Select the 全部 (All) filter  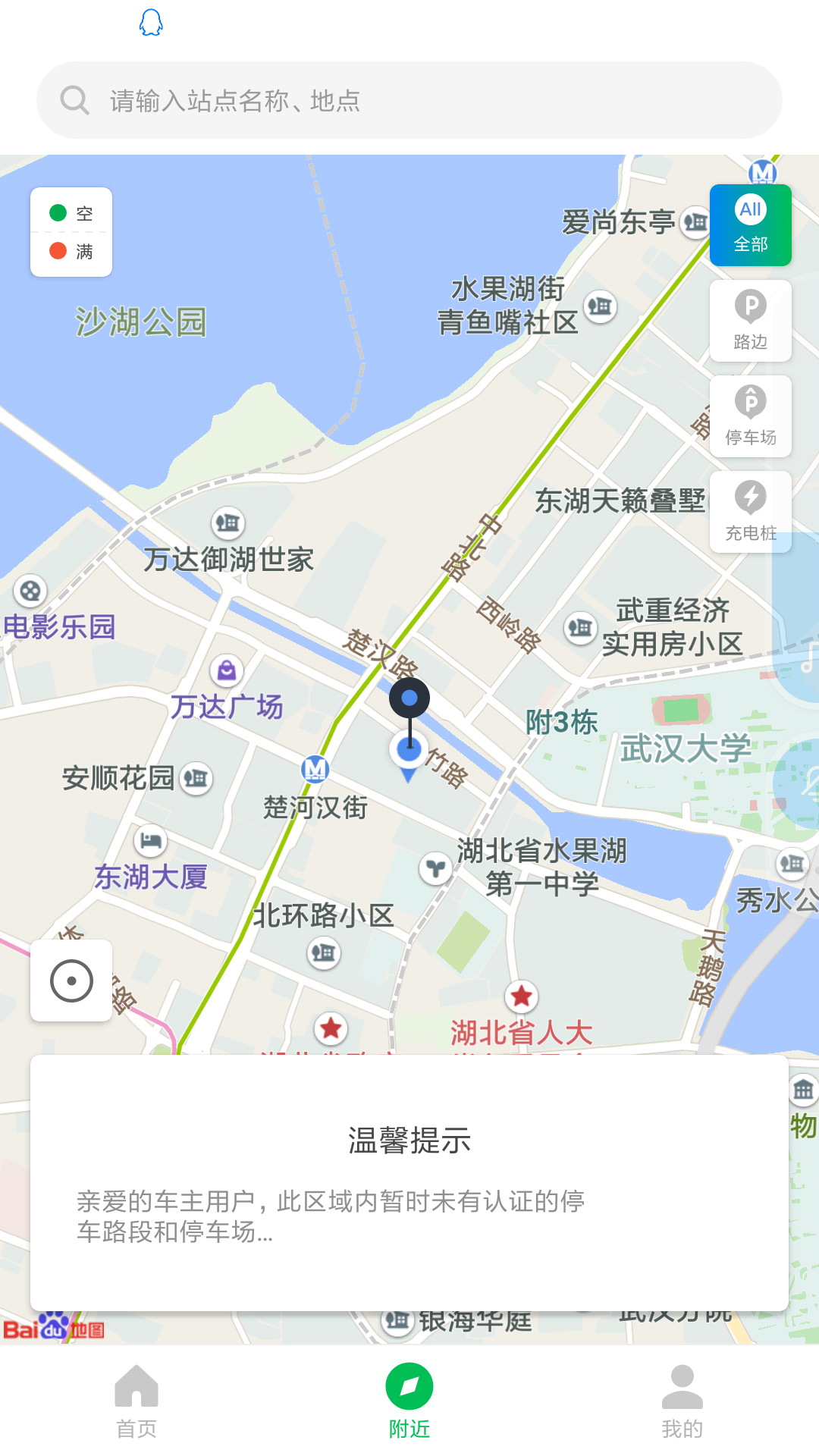[750, 225]
